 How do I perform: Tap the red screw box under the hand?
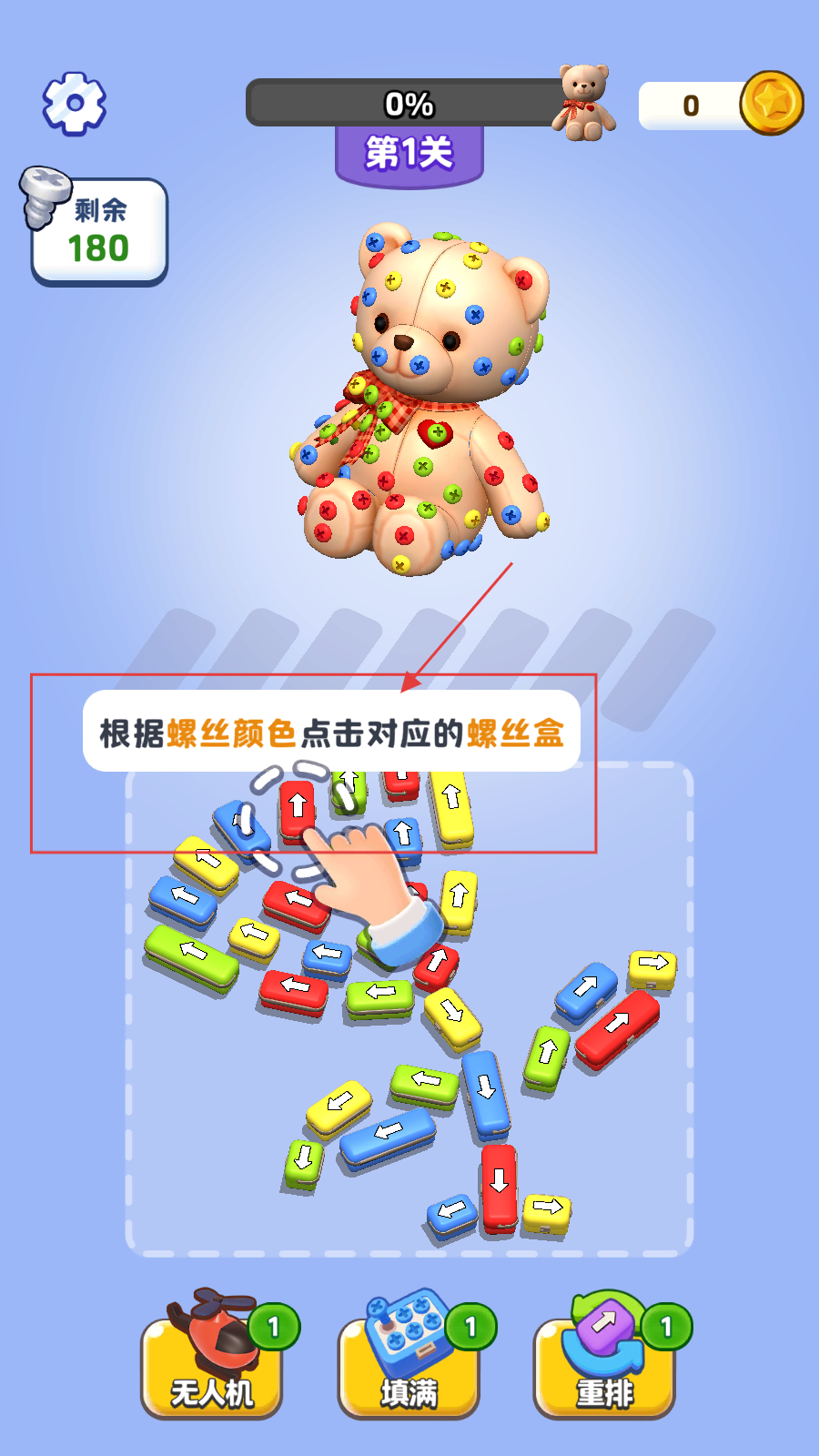pos(297,809)
